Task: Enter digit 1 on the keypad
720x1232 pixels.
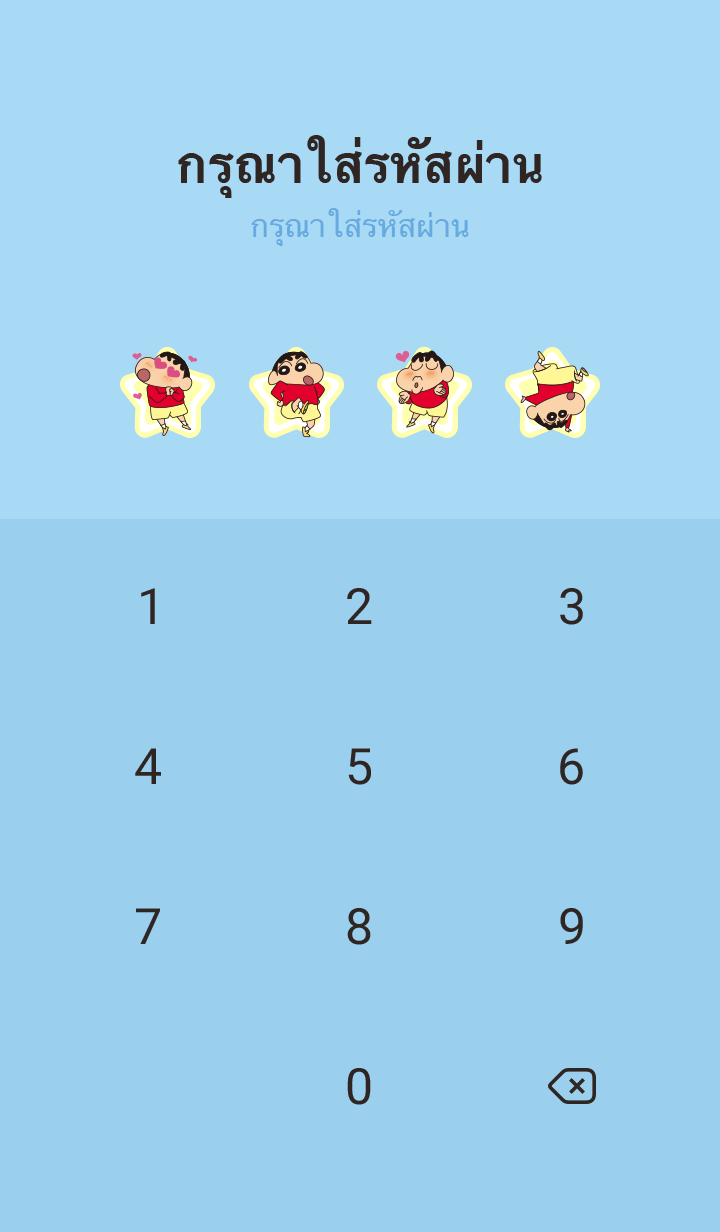Action: [149, 607]
